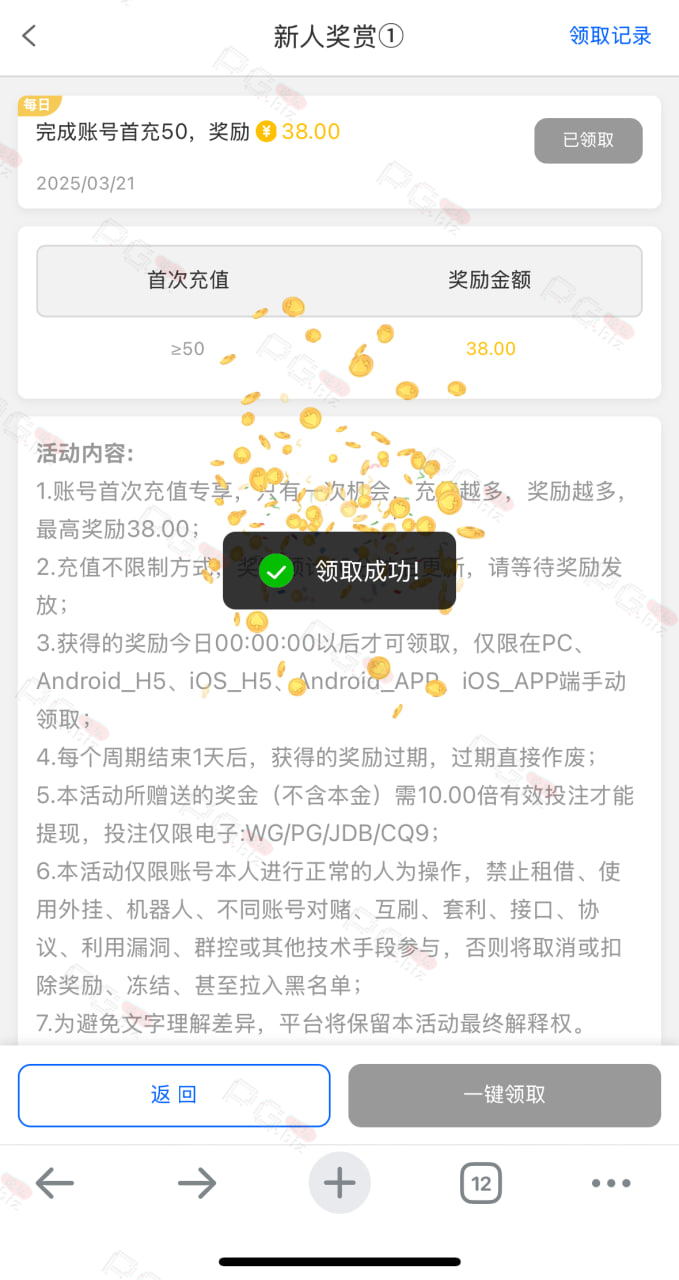Open the tab switcher showing 12

point(481,1184)
